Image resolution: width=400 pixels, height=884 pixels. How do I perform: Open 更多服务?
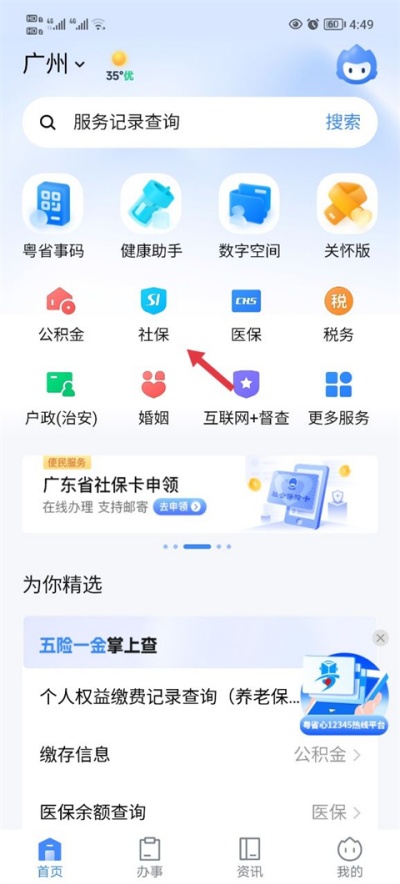339,398
